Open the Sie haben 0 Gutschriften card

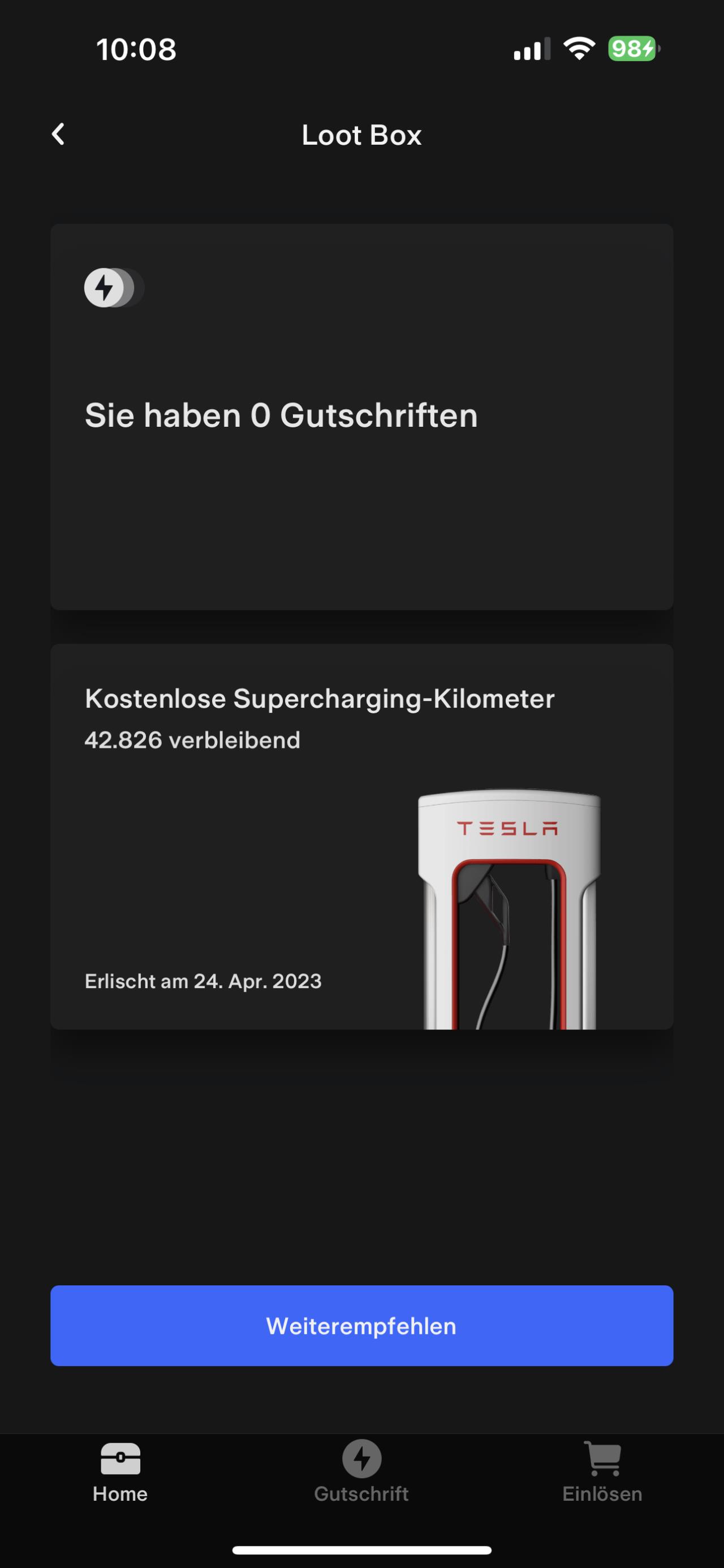pyautogui.click(x=361, y=417)
